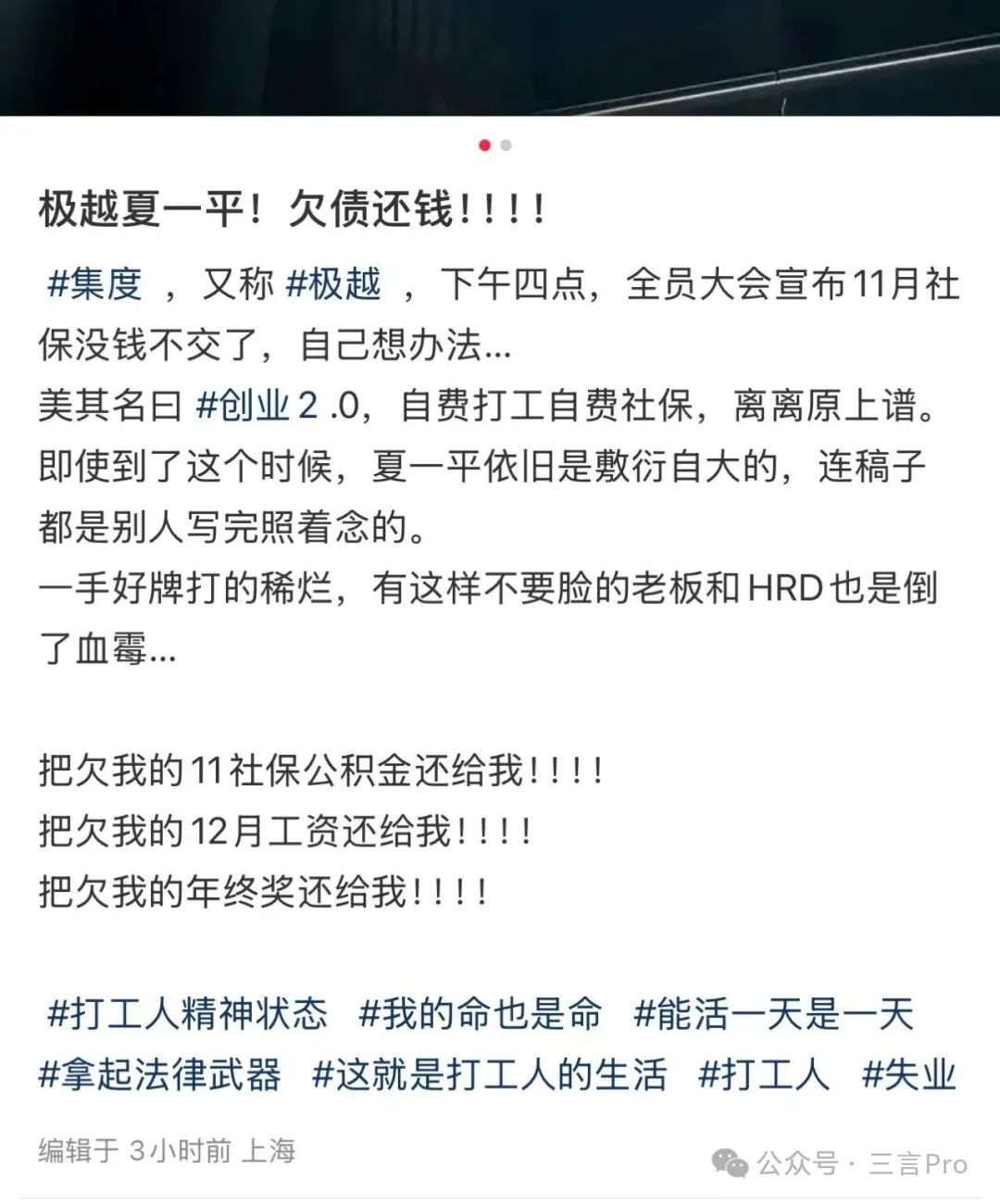The image size is (1000, 1204).
Task: Open the #这就是打工人的生活 hashtag
Action: [493, 1074]
